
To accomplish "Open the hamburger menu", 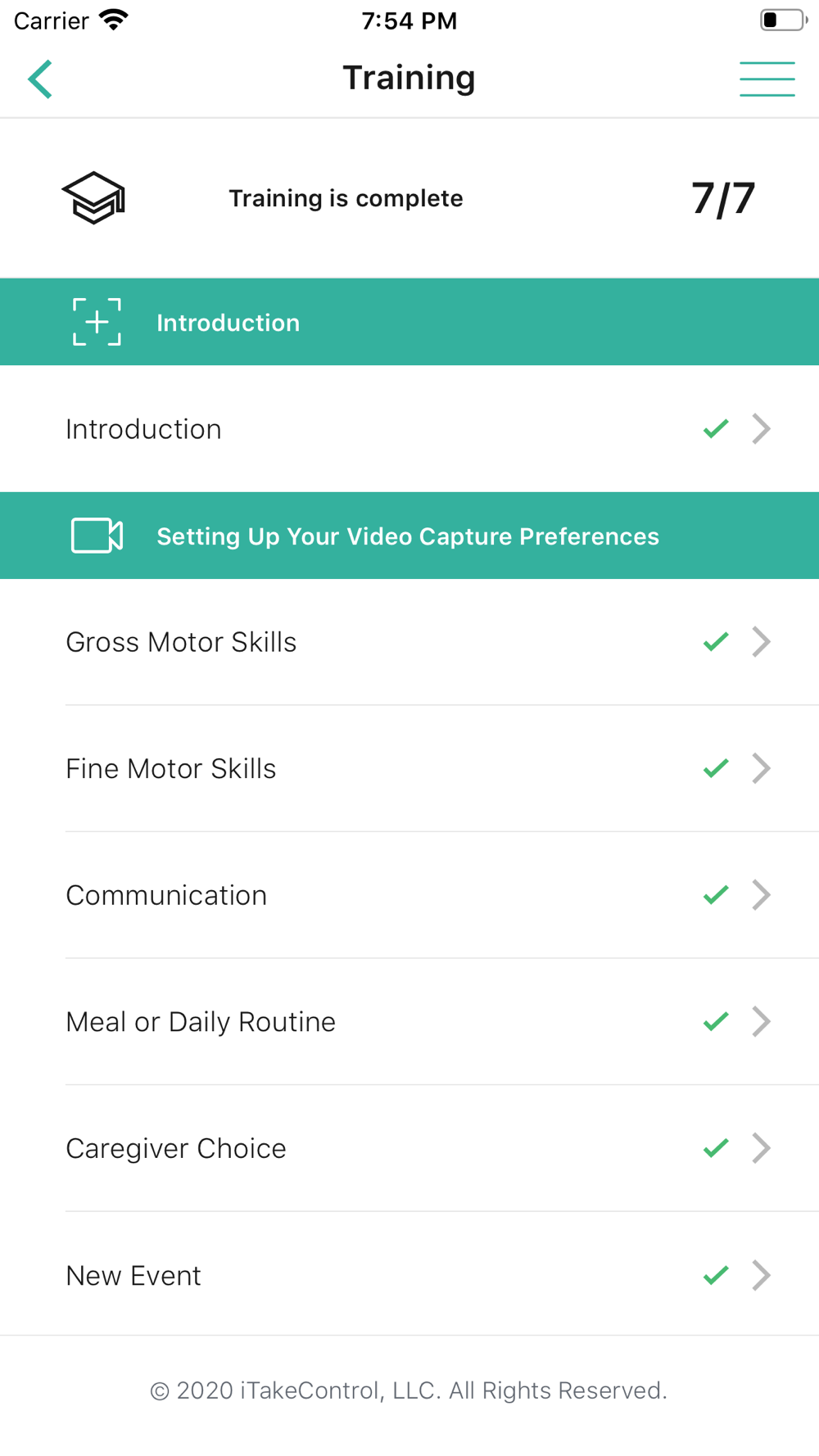I will pyautogui.click(x=767, y=79).
